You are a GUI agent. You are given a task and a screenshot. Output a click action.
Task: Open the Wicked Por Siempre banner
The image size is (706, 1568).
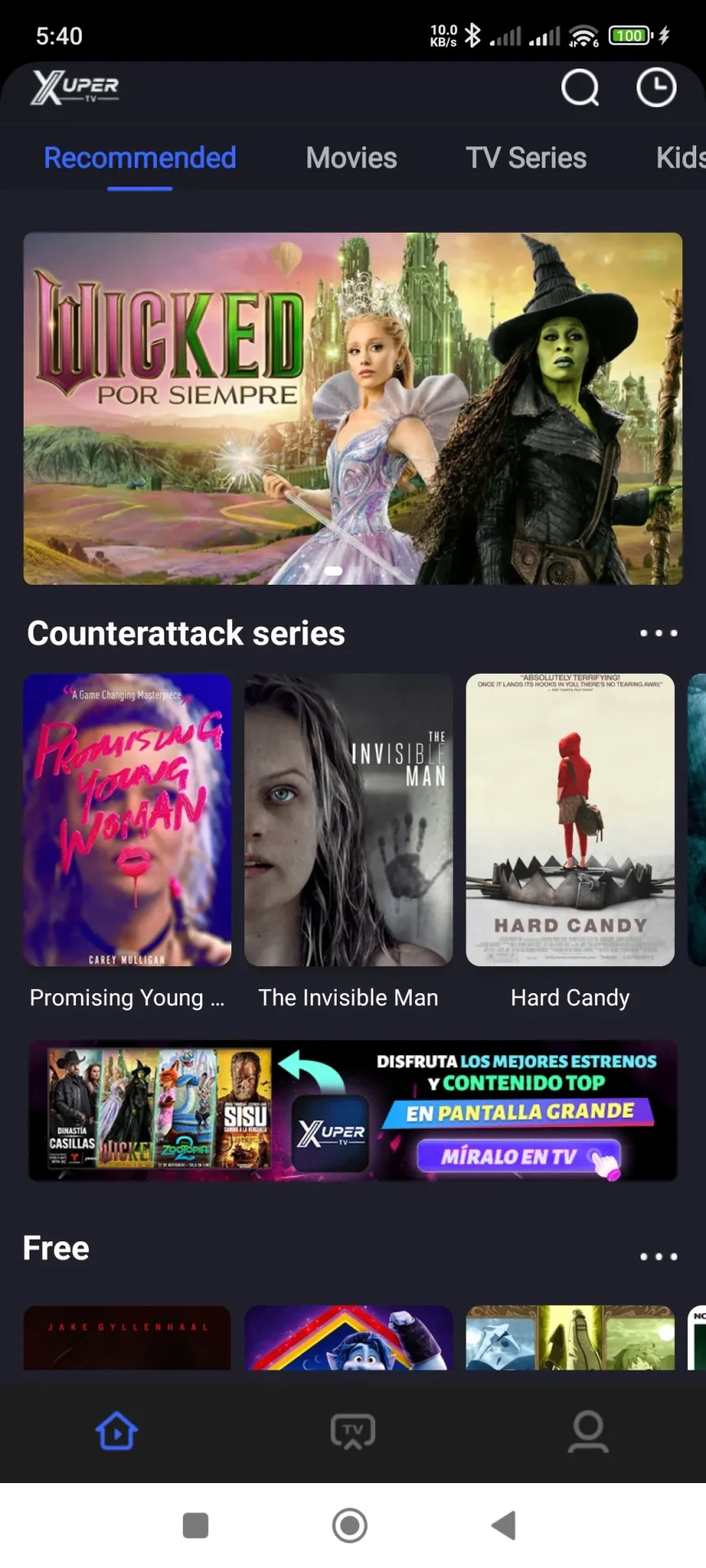351,408
